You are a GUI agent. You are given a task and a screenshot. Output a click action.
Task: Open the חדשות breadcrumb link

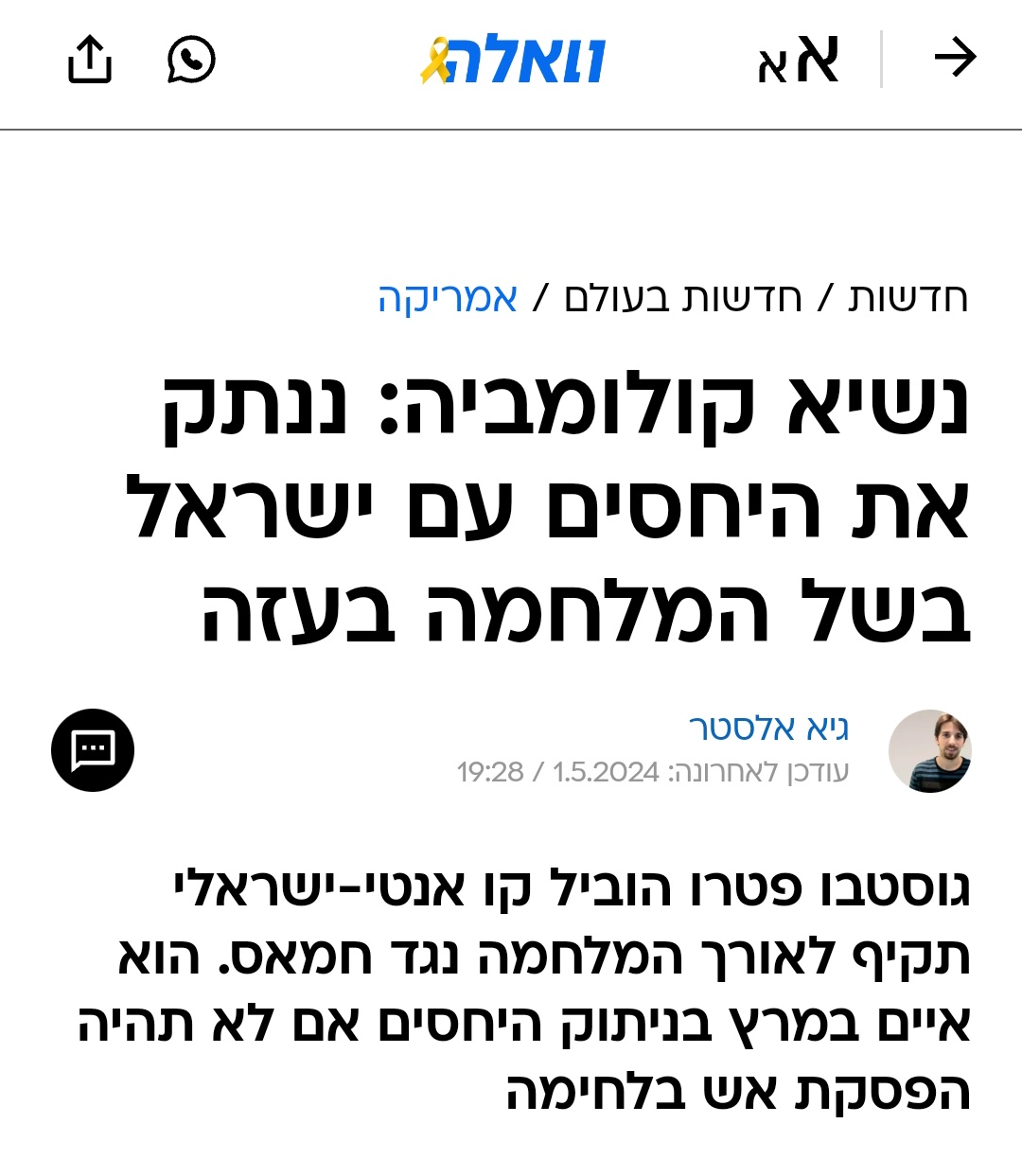click(x=907, y=297)
